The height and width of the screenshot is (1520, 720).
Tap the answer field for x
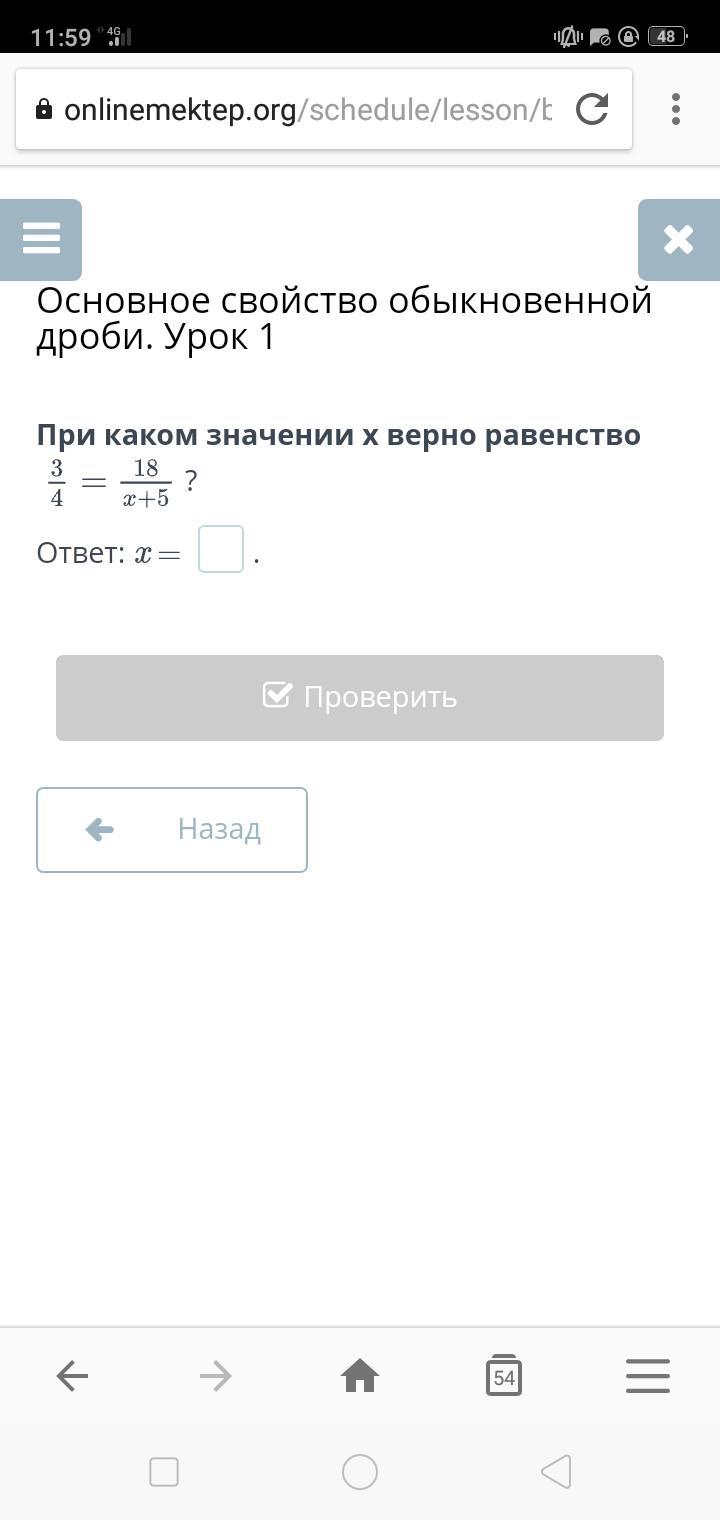[221, 549]
